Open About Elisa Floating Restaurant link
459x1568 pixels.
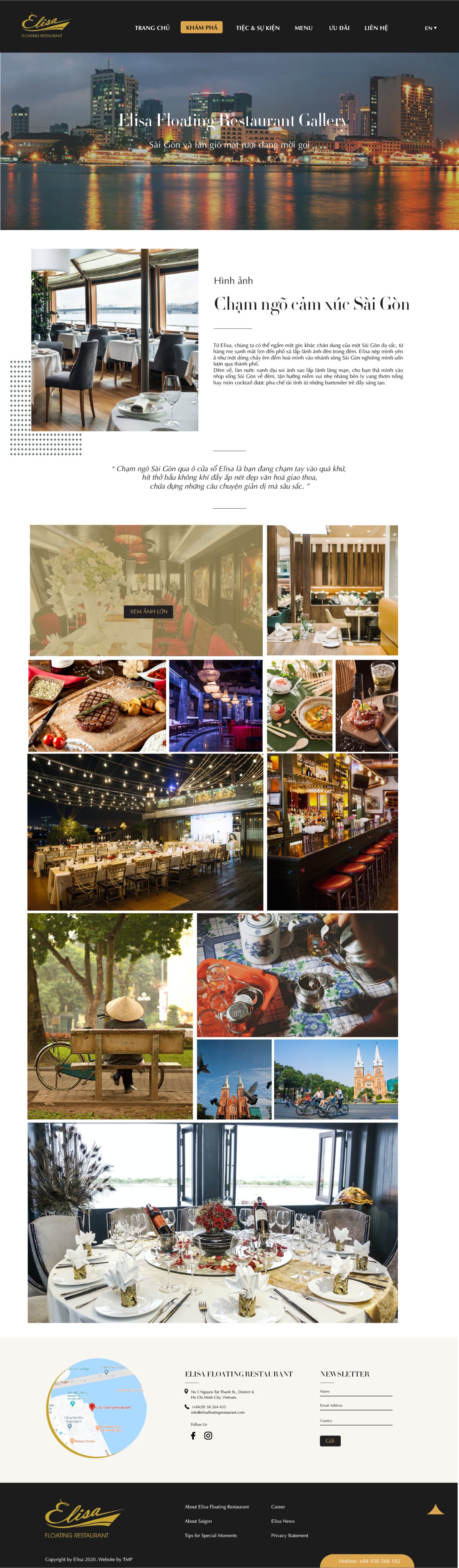pos(216,1507)
